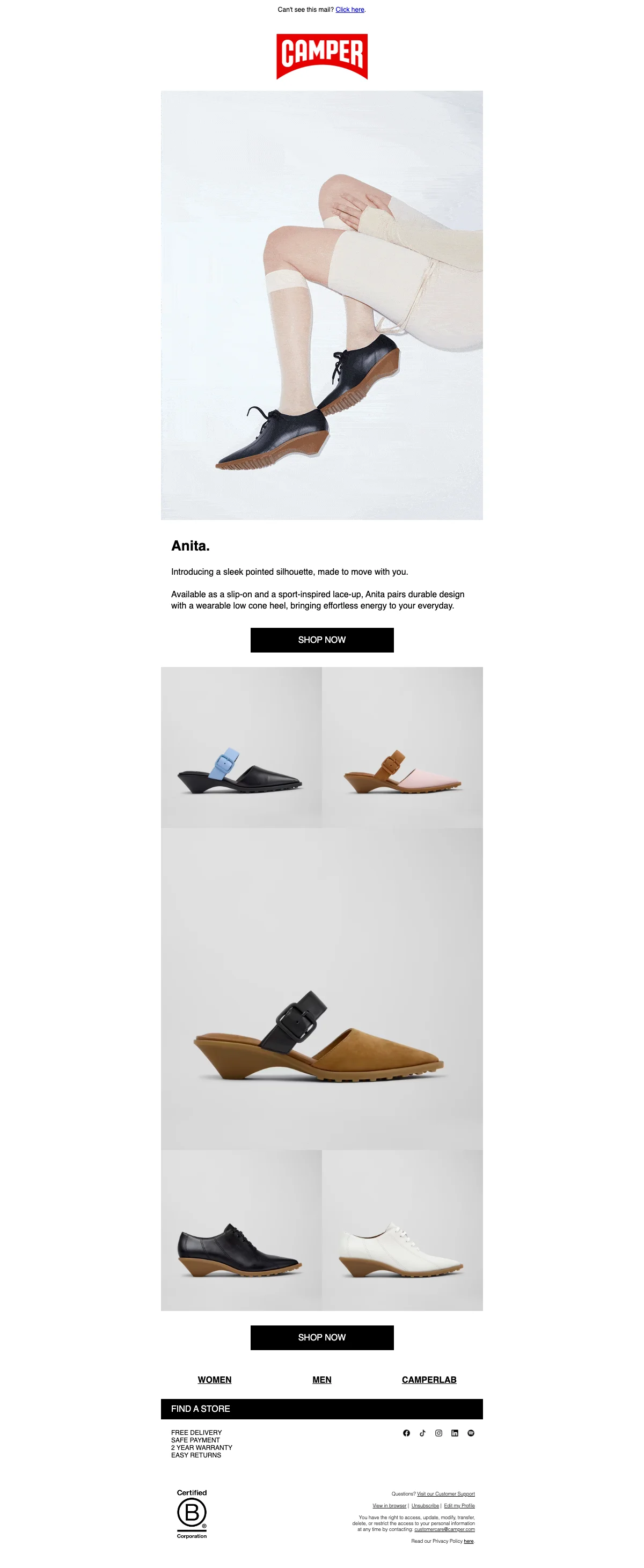Open the white lace-up shoe tile
The width and height of the screenshot is (644, 1568).
click(402, 1230)
